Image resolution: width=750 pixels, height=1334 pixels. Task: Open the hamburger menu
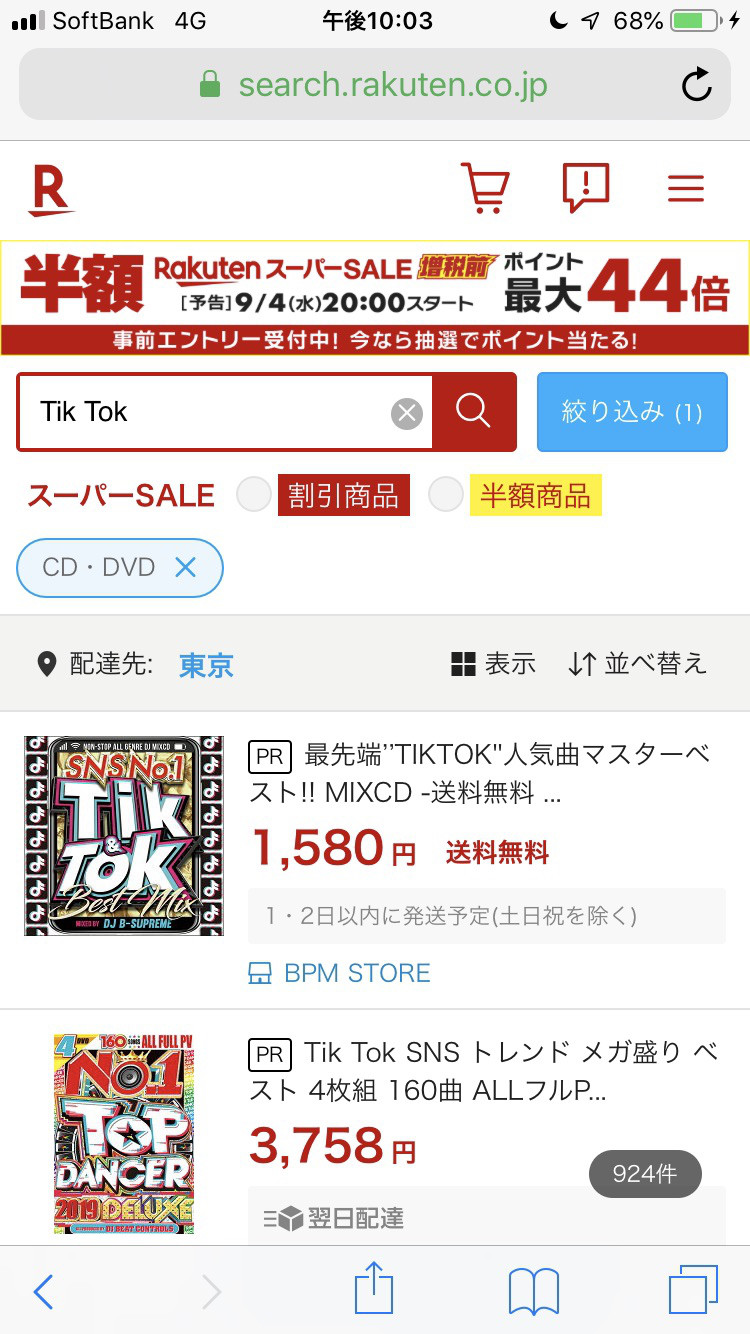(x=686, y=189)
